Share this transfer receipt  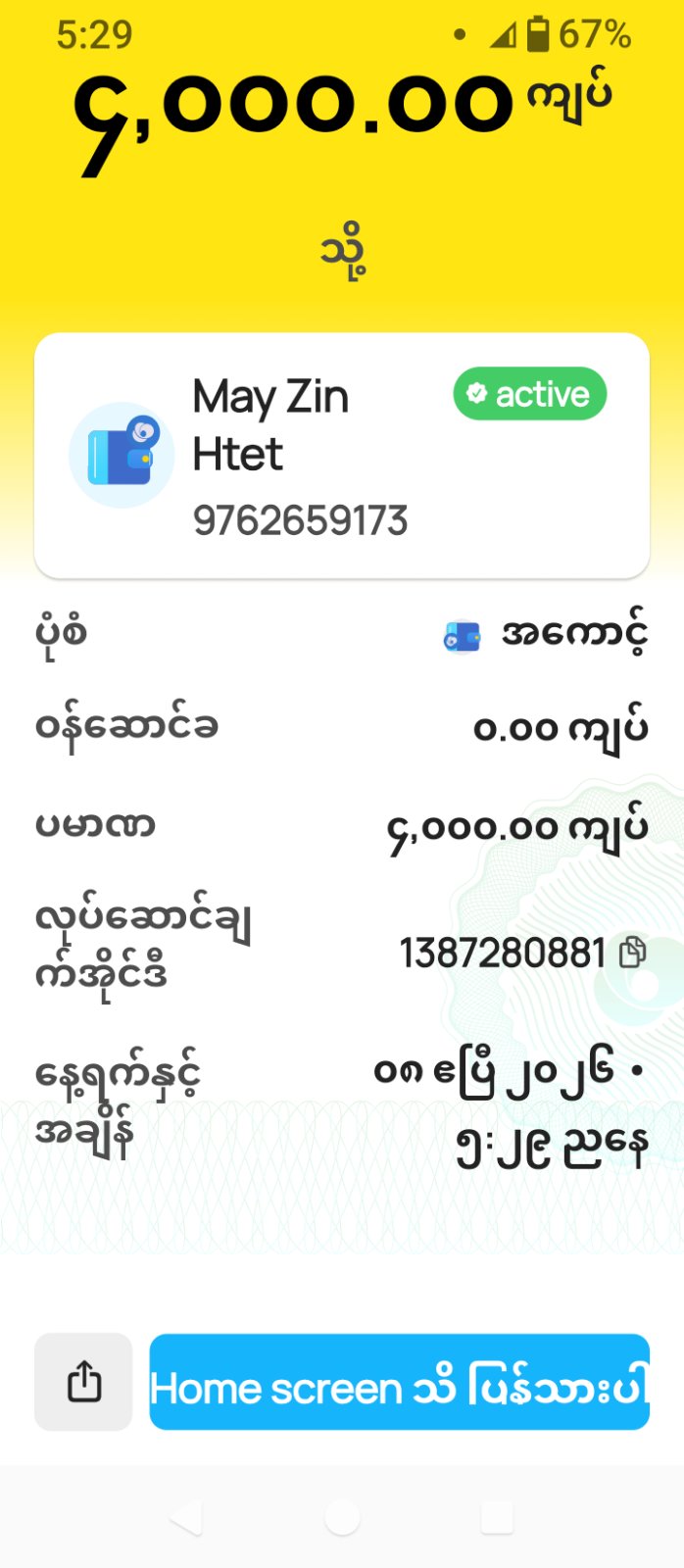[83, 1382]
